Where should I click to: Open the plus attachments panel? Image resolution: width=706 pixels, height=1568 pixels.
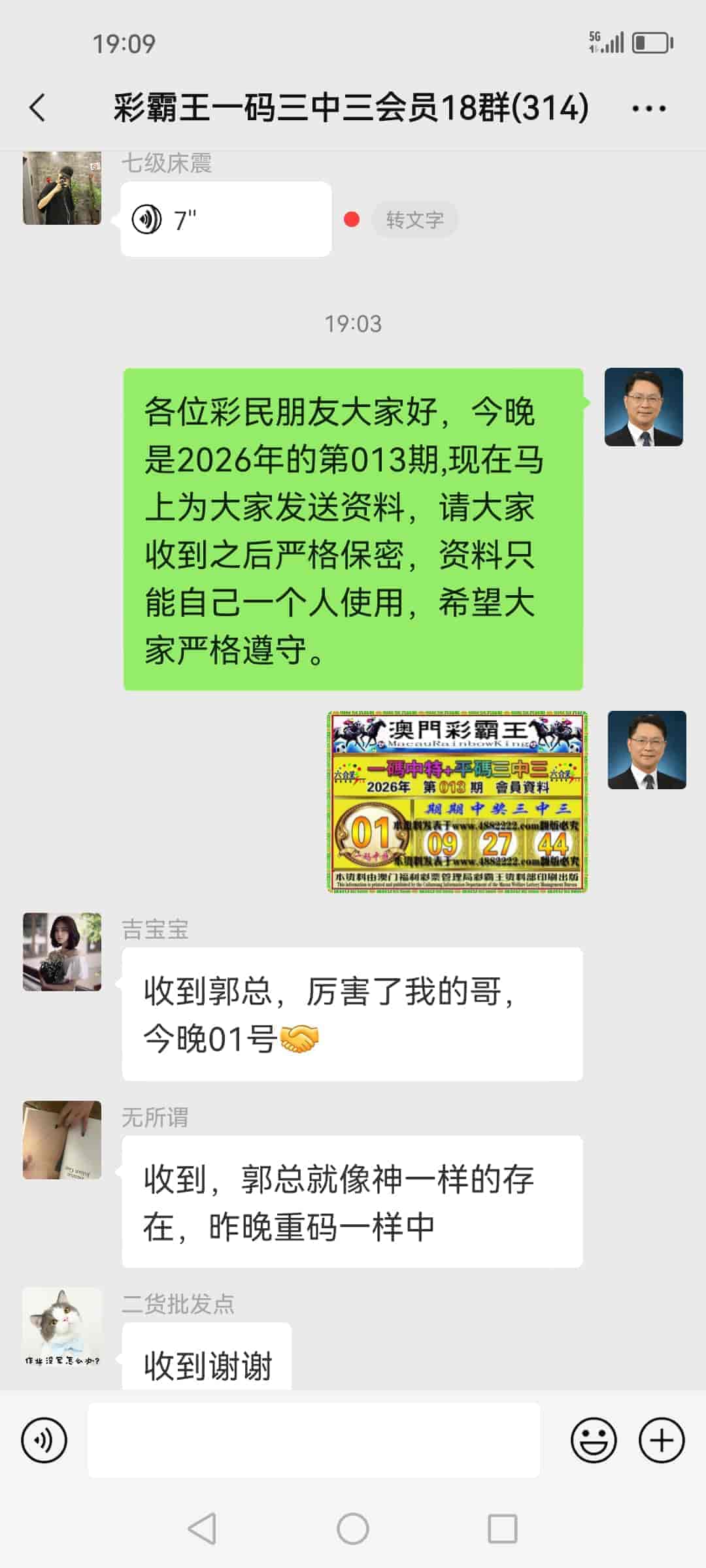tap(662, 1441)
